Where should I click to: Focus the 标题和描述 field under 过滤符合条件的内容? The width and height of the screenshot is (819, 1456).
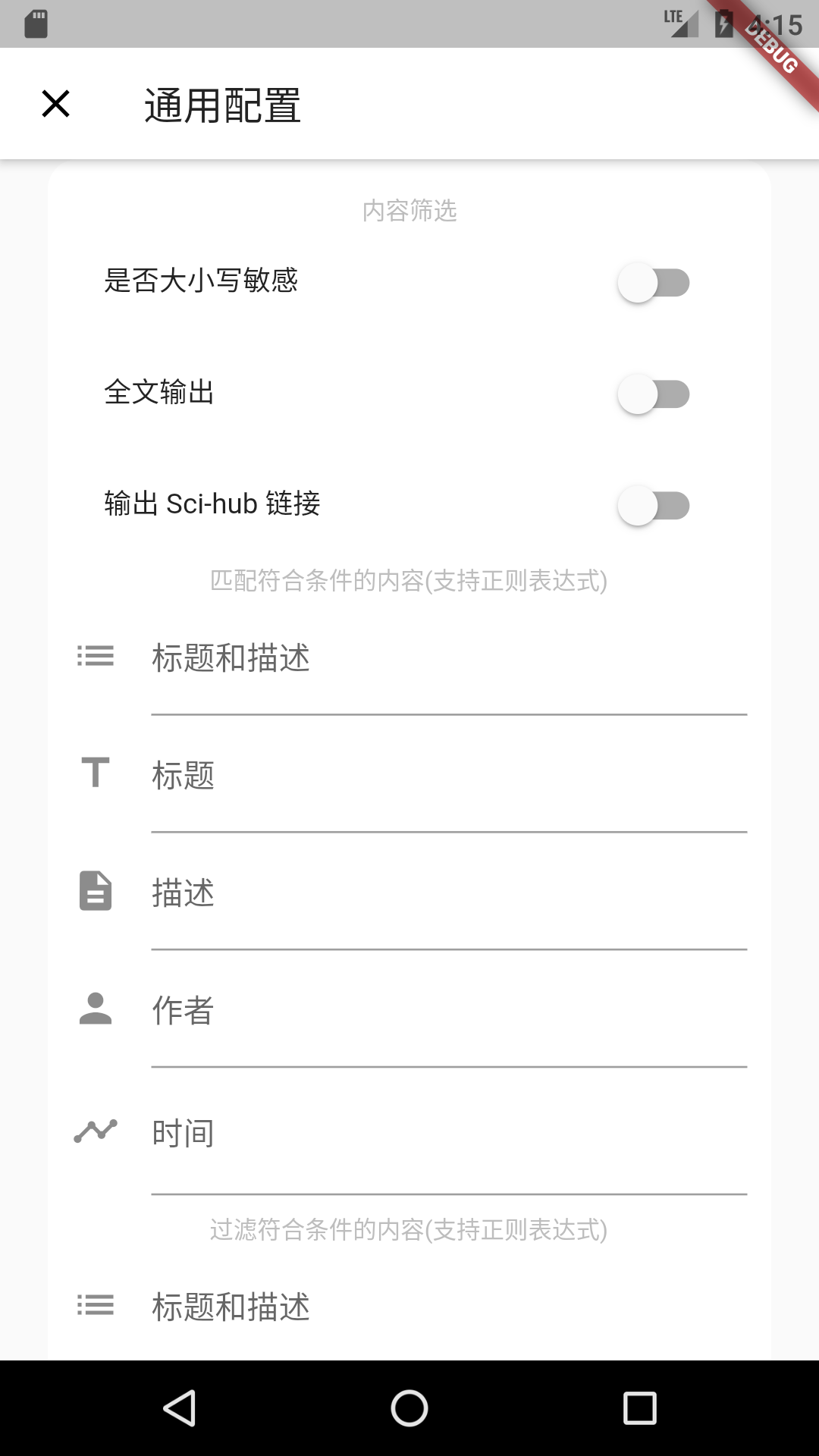449,1307
